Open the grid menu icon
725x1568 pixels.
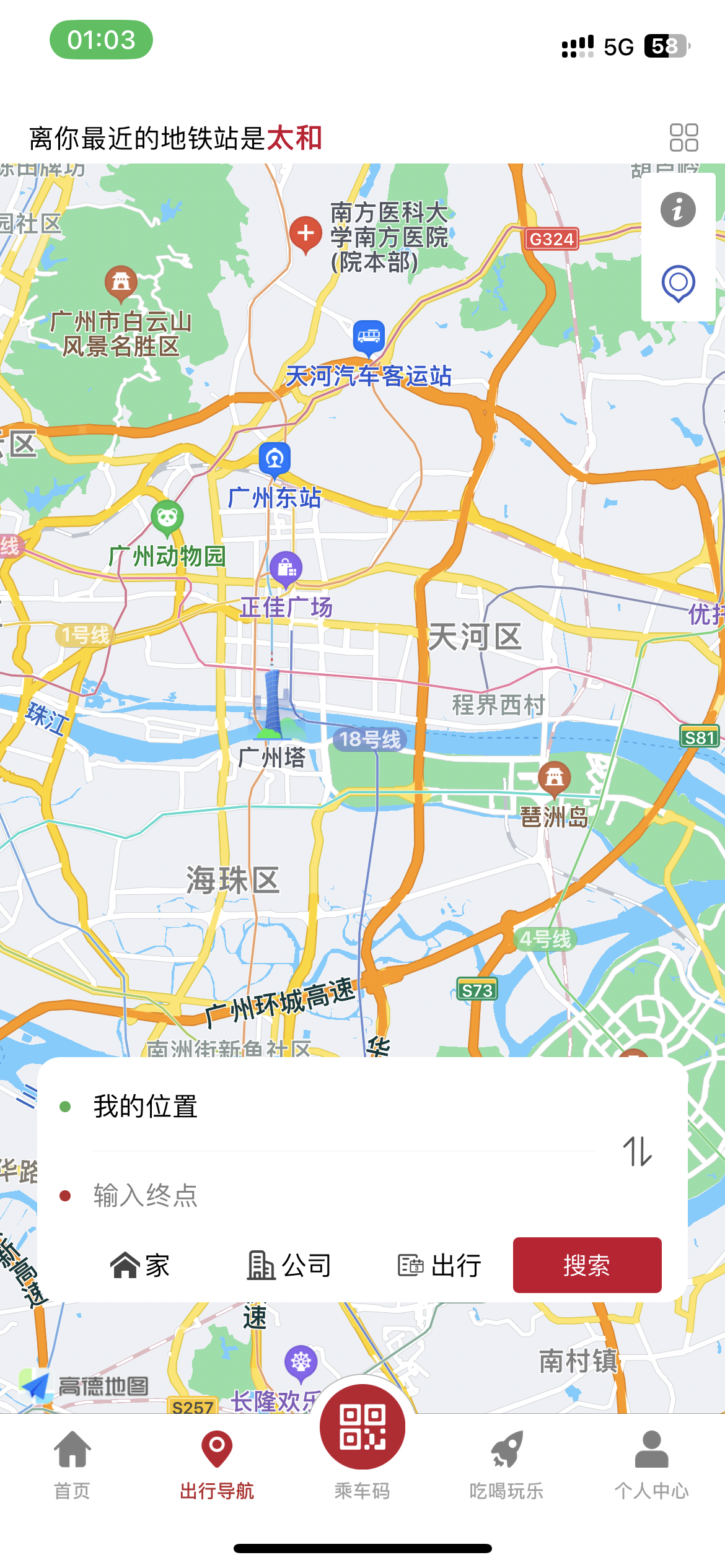coord(683,137)
